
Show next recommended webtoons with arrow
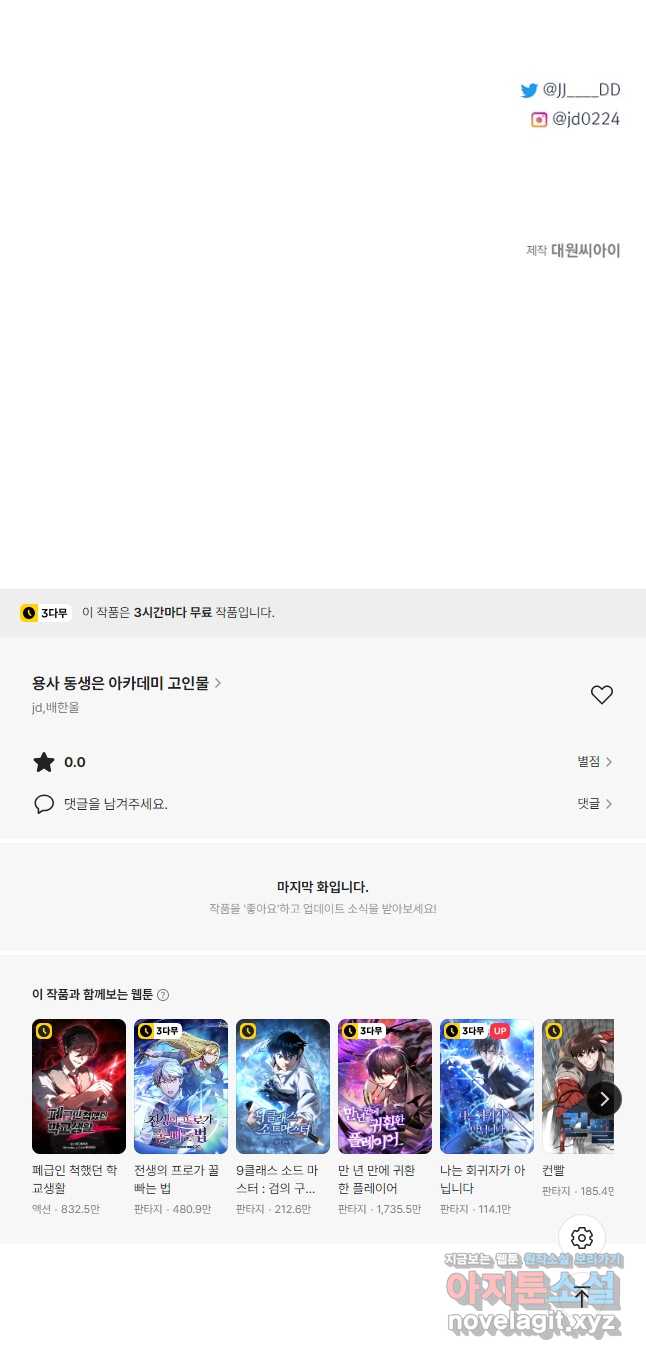point(604,1099)
